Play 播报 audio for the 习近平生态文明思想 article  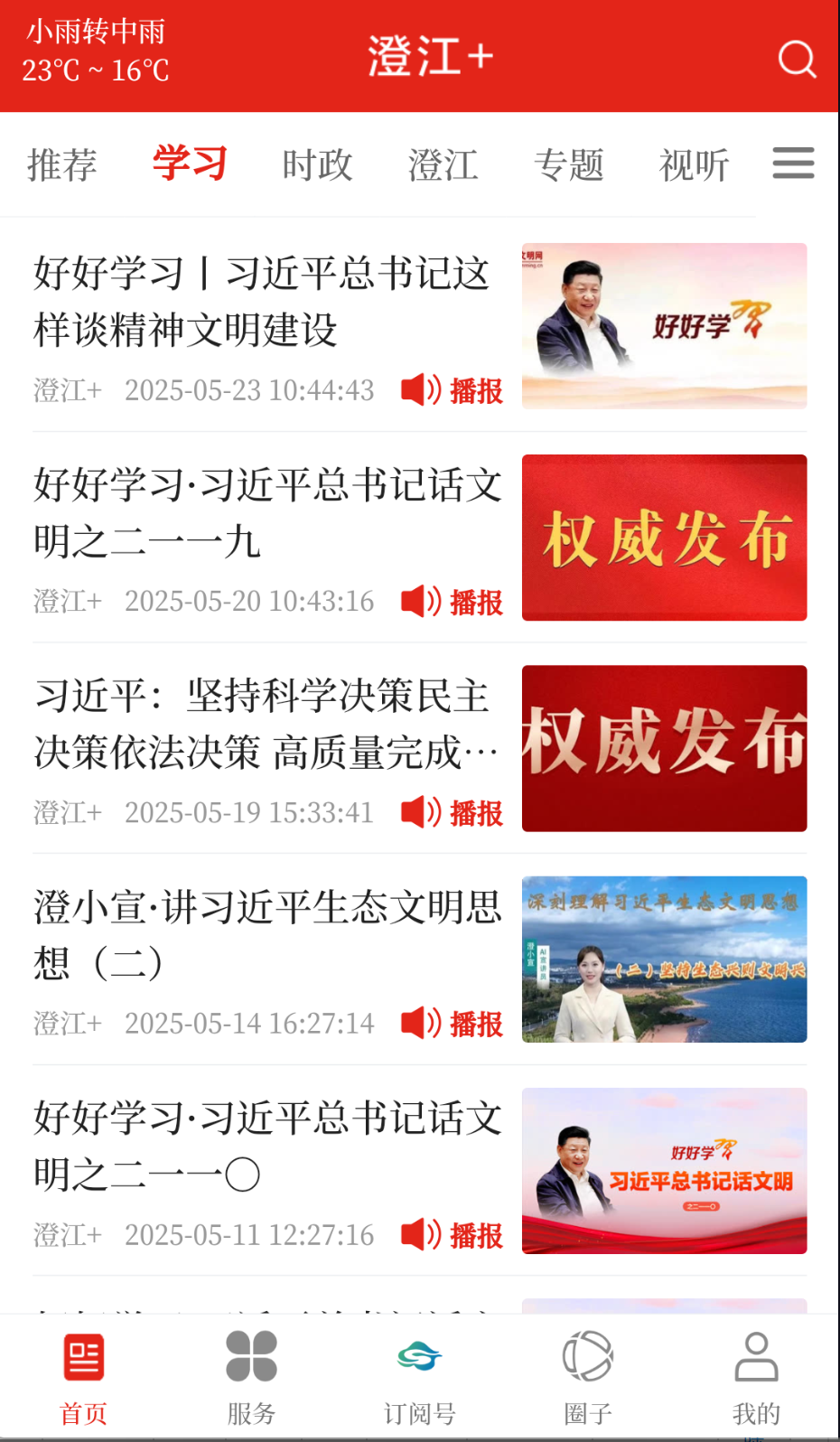(419, 1024)
